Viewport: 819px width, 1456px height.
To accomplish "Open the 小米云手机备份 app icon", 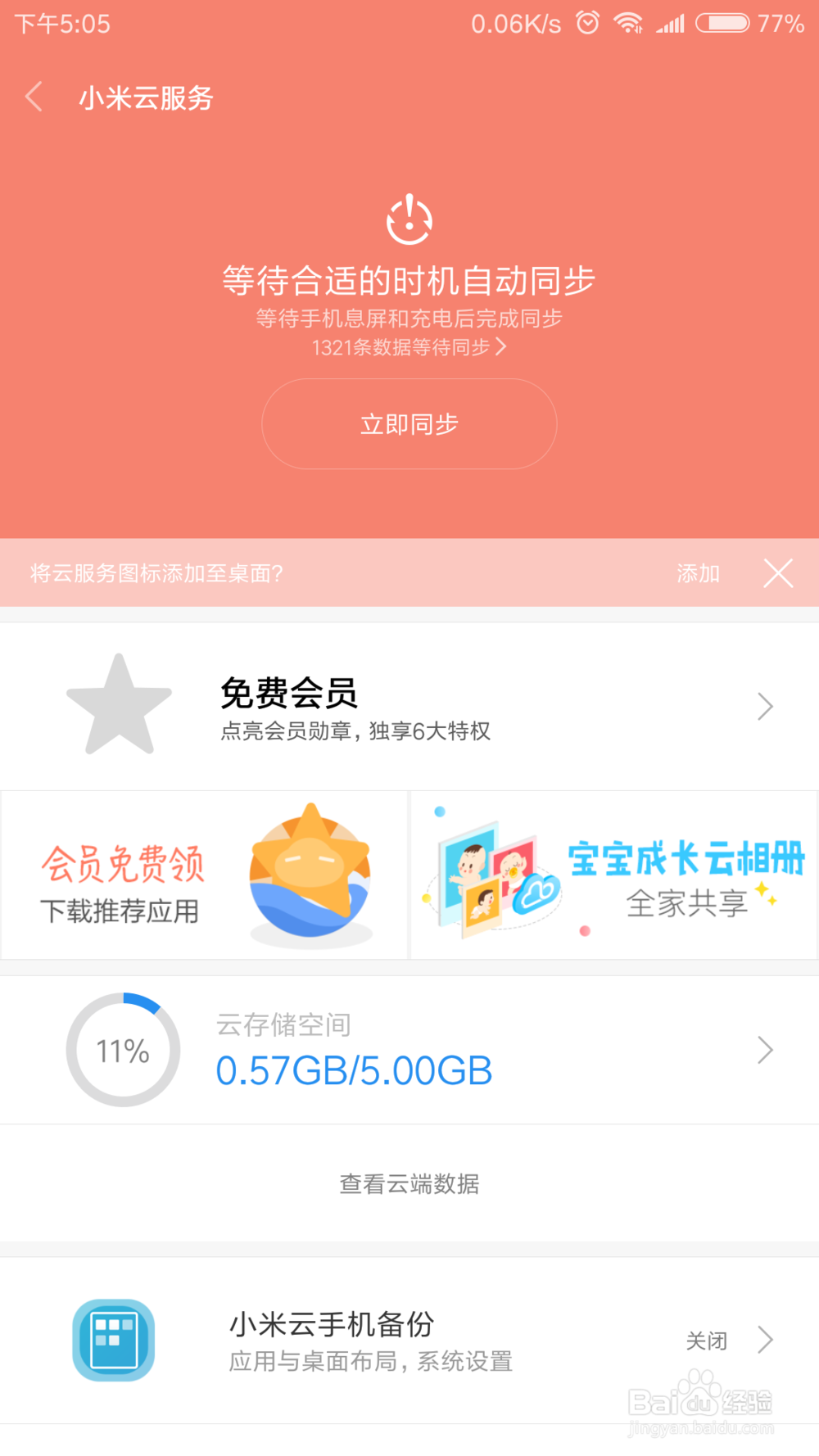I will coord(113,1341).
